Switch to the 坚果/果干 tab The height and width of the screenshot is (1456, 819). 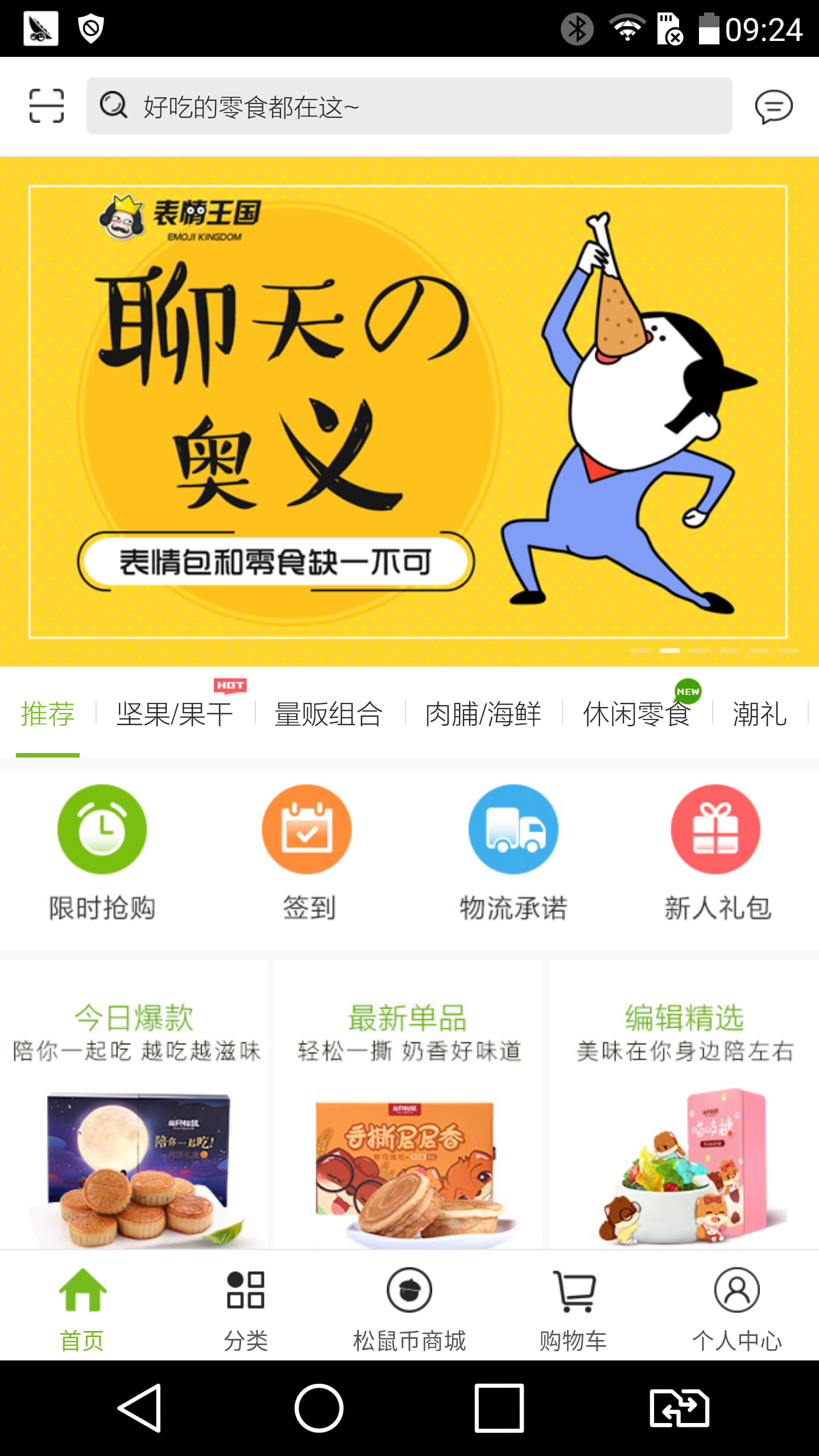pos(175,714)
